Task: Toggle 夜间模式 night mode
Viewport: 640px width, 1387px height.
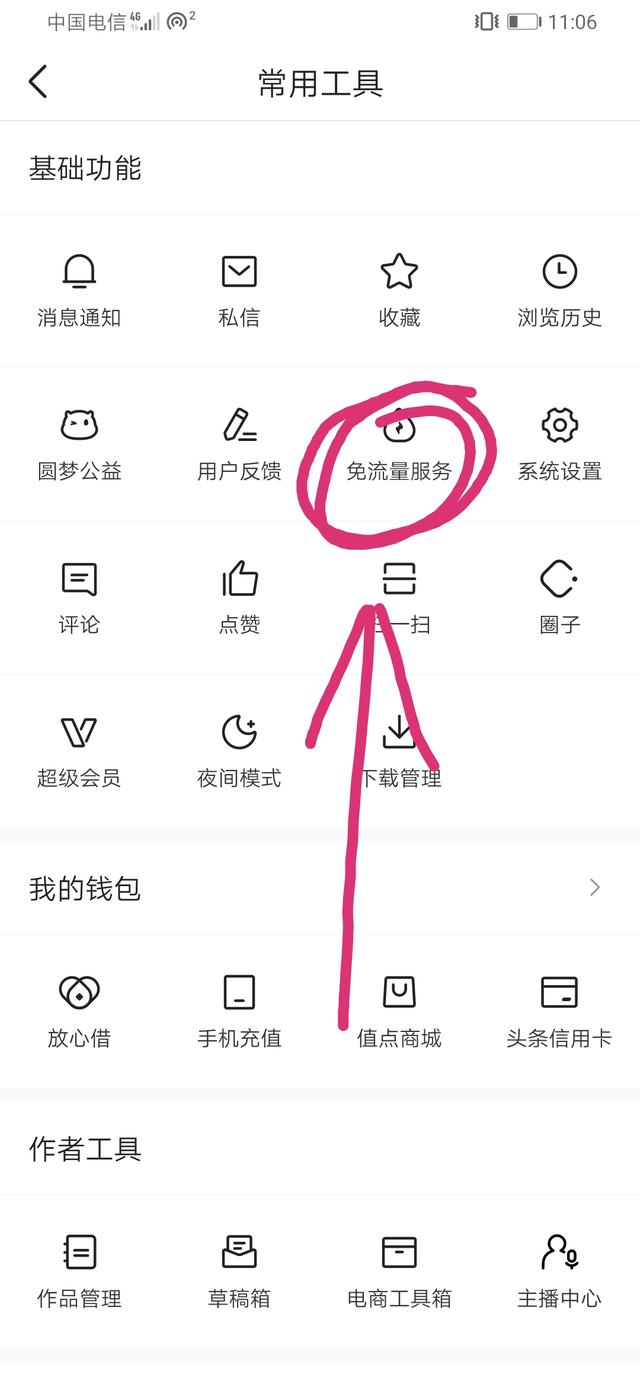Action: pyautogui.click(x=239, y=752)
